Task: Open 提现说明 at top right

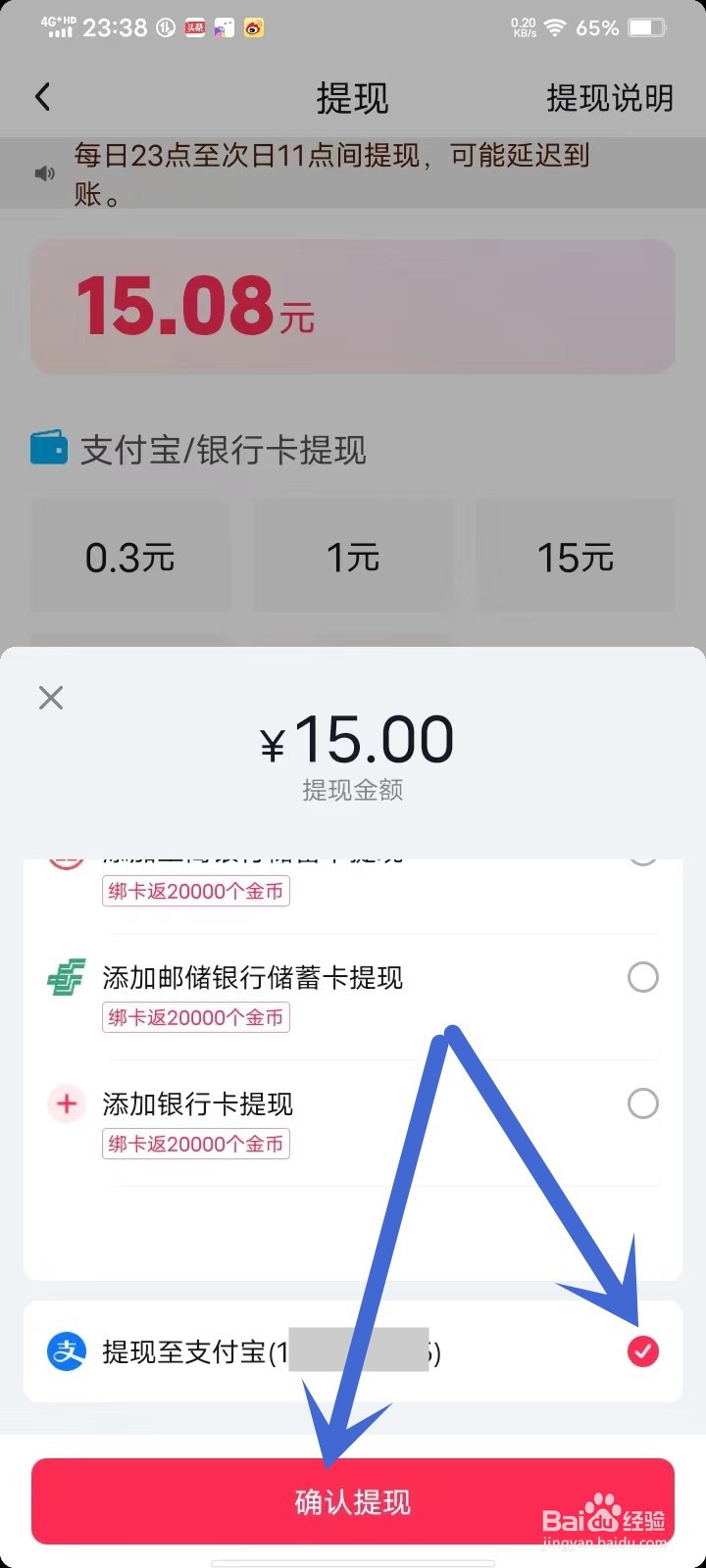Action: 608,97
